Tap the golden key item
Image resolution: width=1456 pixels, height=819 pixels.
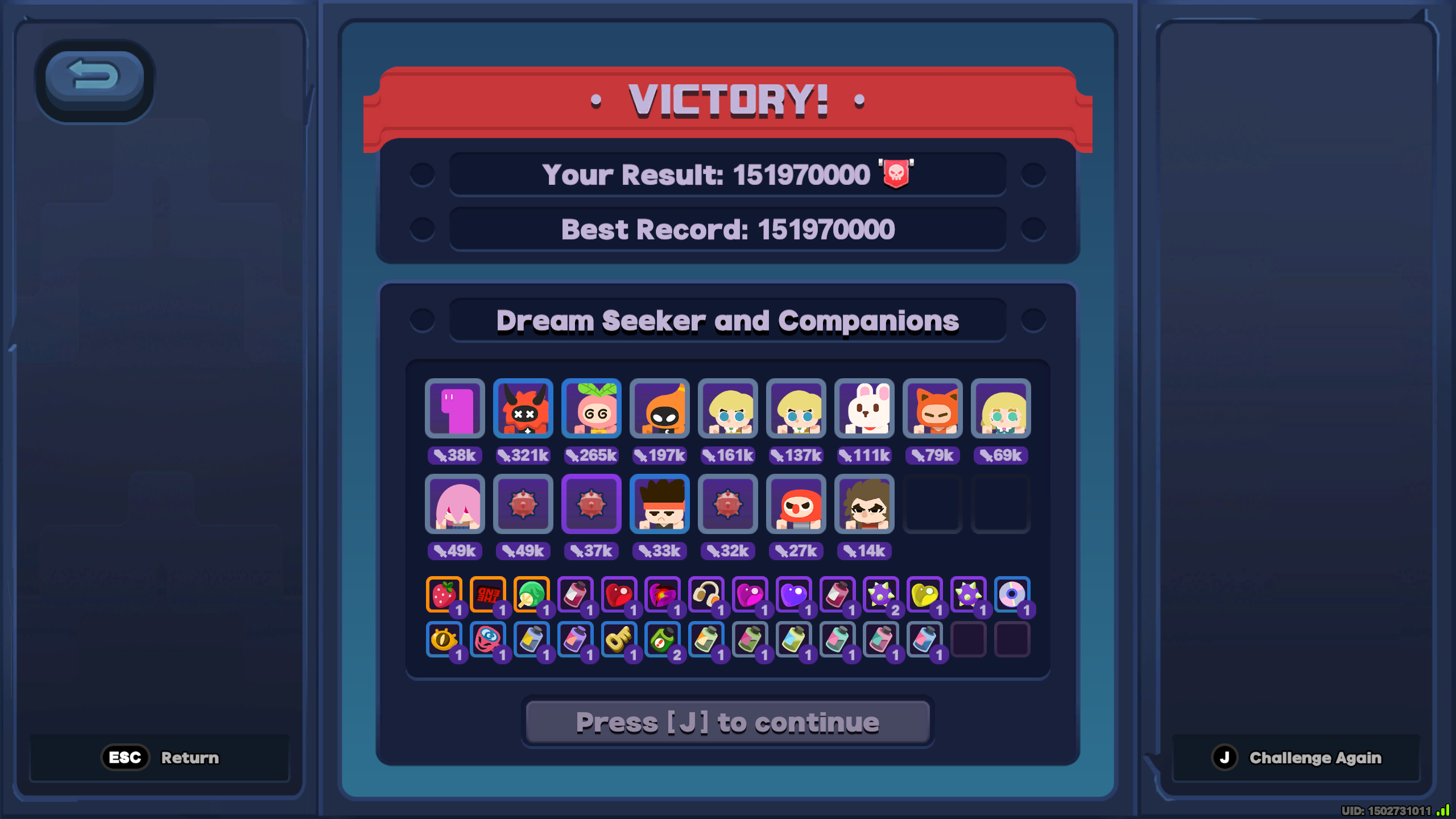pos(618,639)
